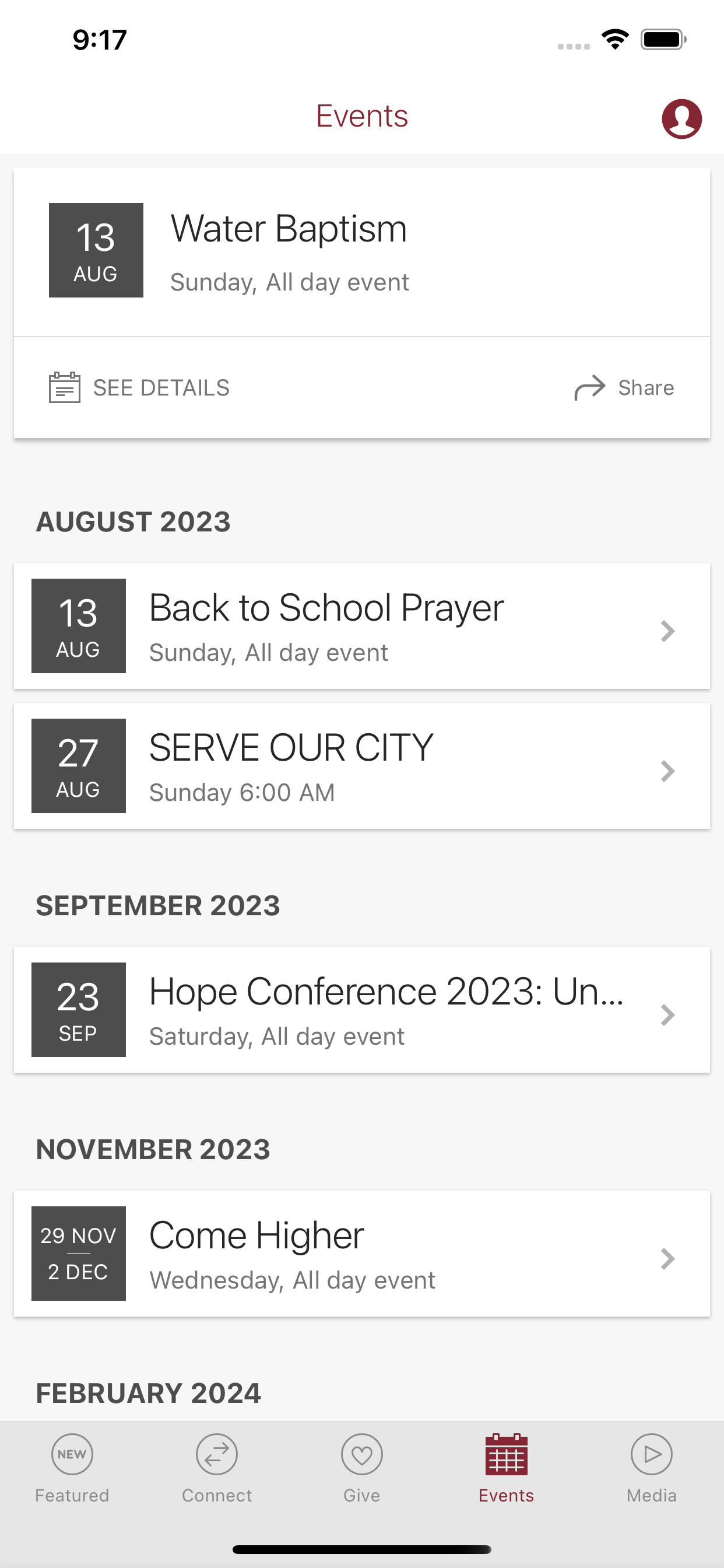
Task: Share the Water Baptism event
Action: (x=624, y=388)
